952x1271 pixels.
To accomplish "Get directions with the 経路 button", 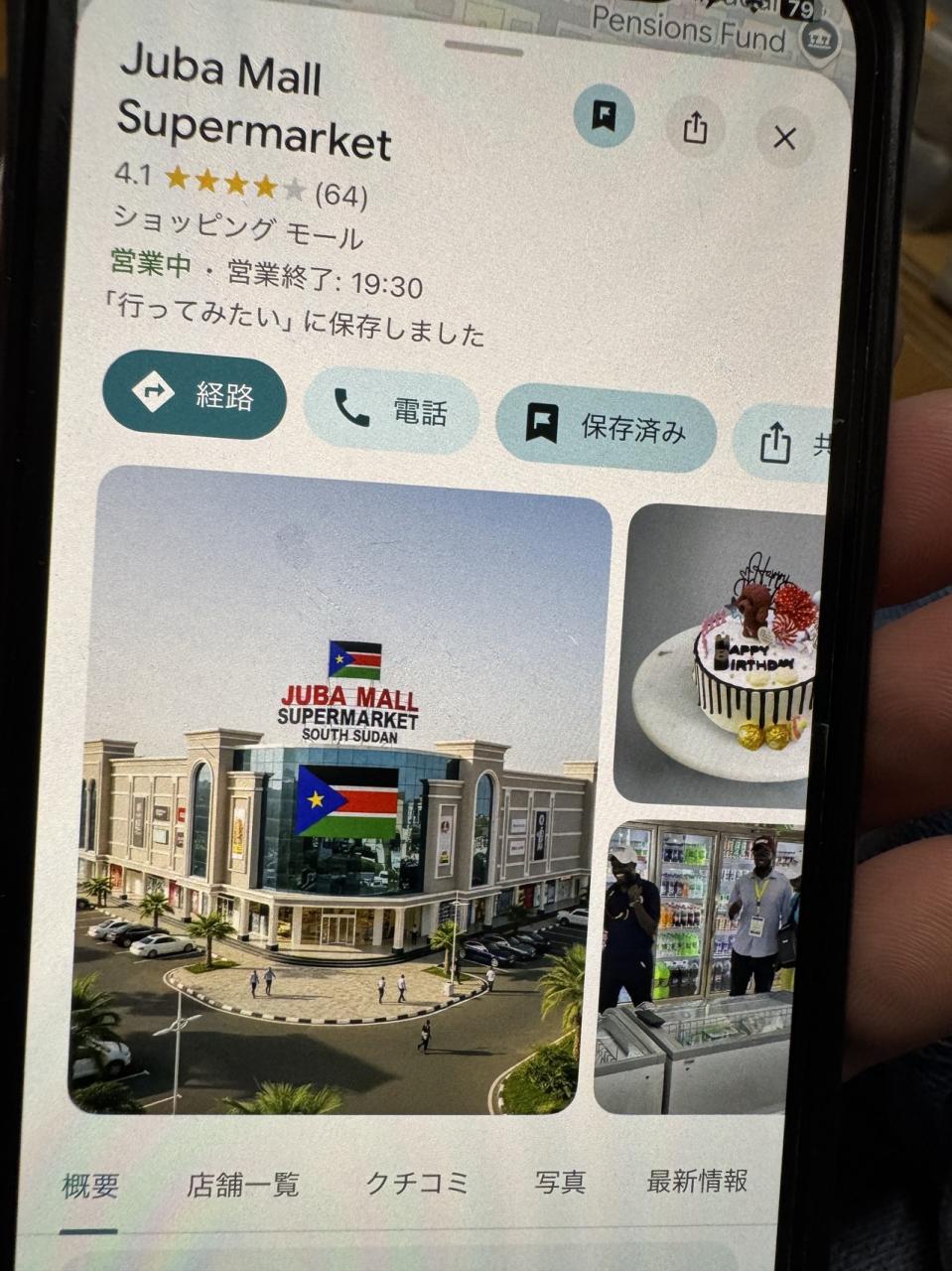I will (x=195, y=394).
